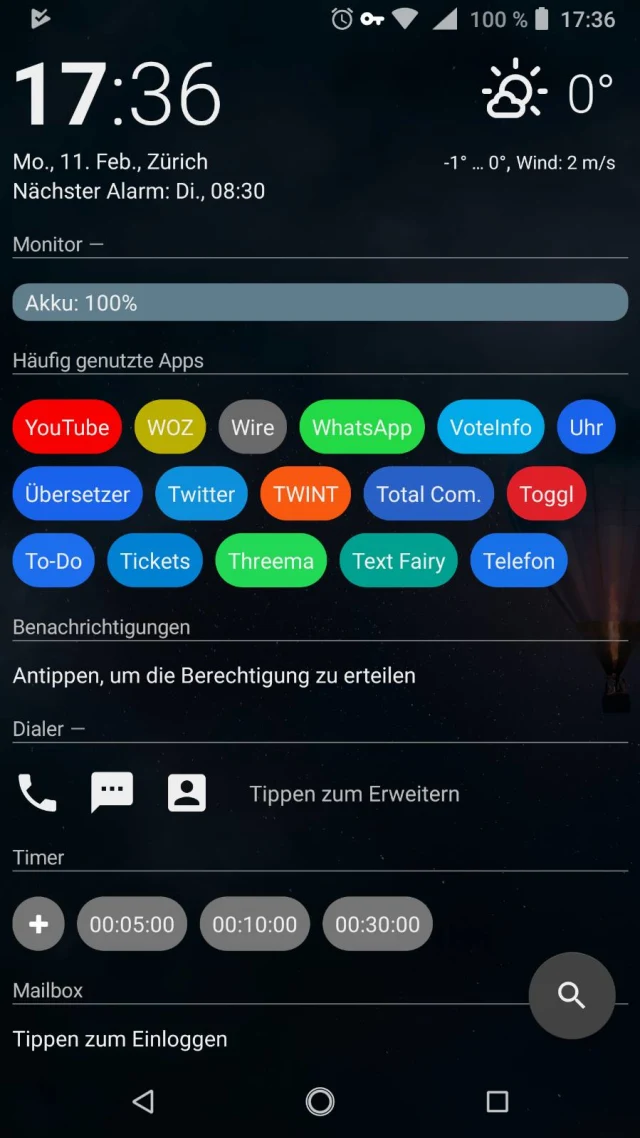The width and height of the screenshot is (640, 1138).
Task: Open the floating search button
Action: tap(571, 995)
